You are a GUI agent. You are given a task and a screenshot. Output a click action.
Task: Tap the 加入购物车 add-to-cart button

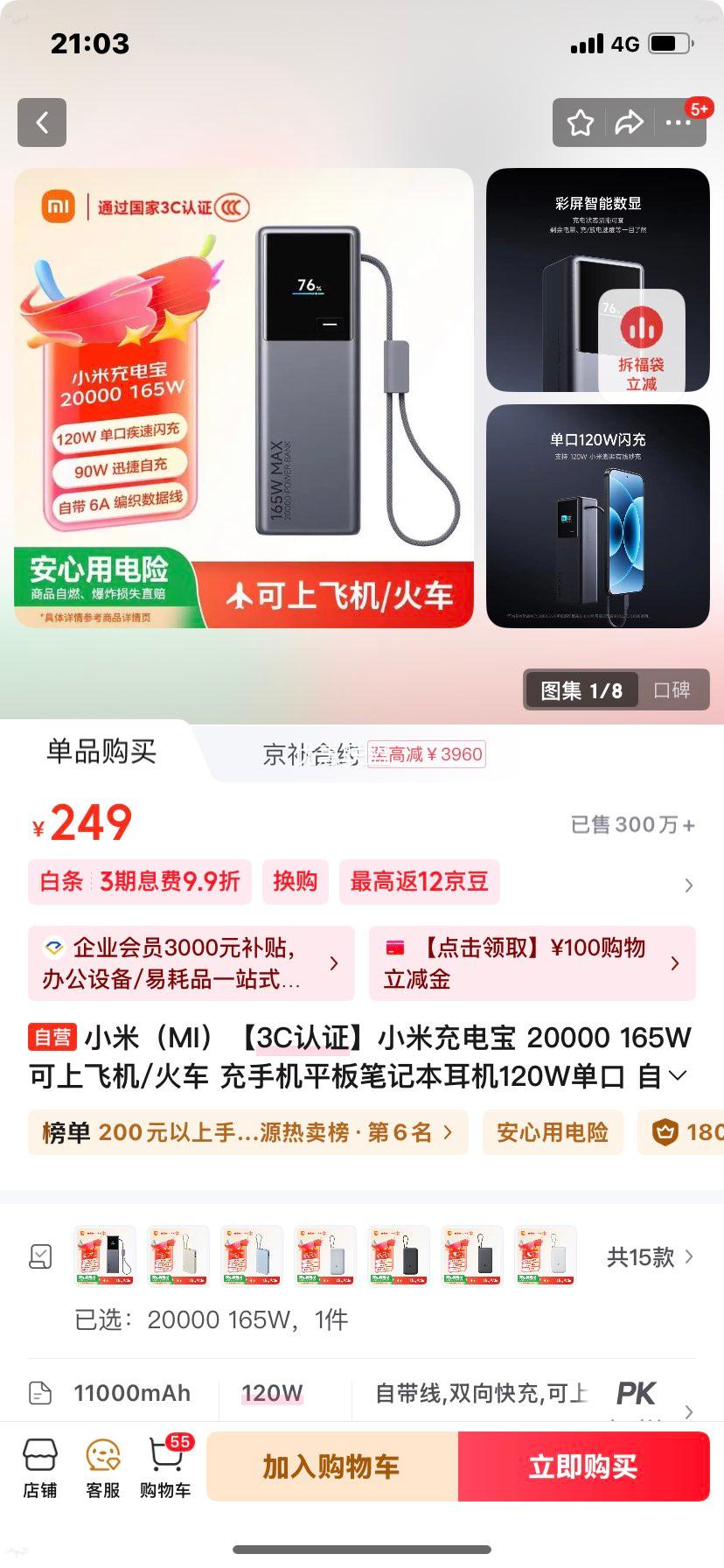tap(331, 1466)
